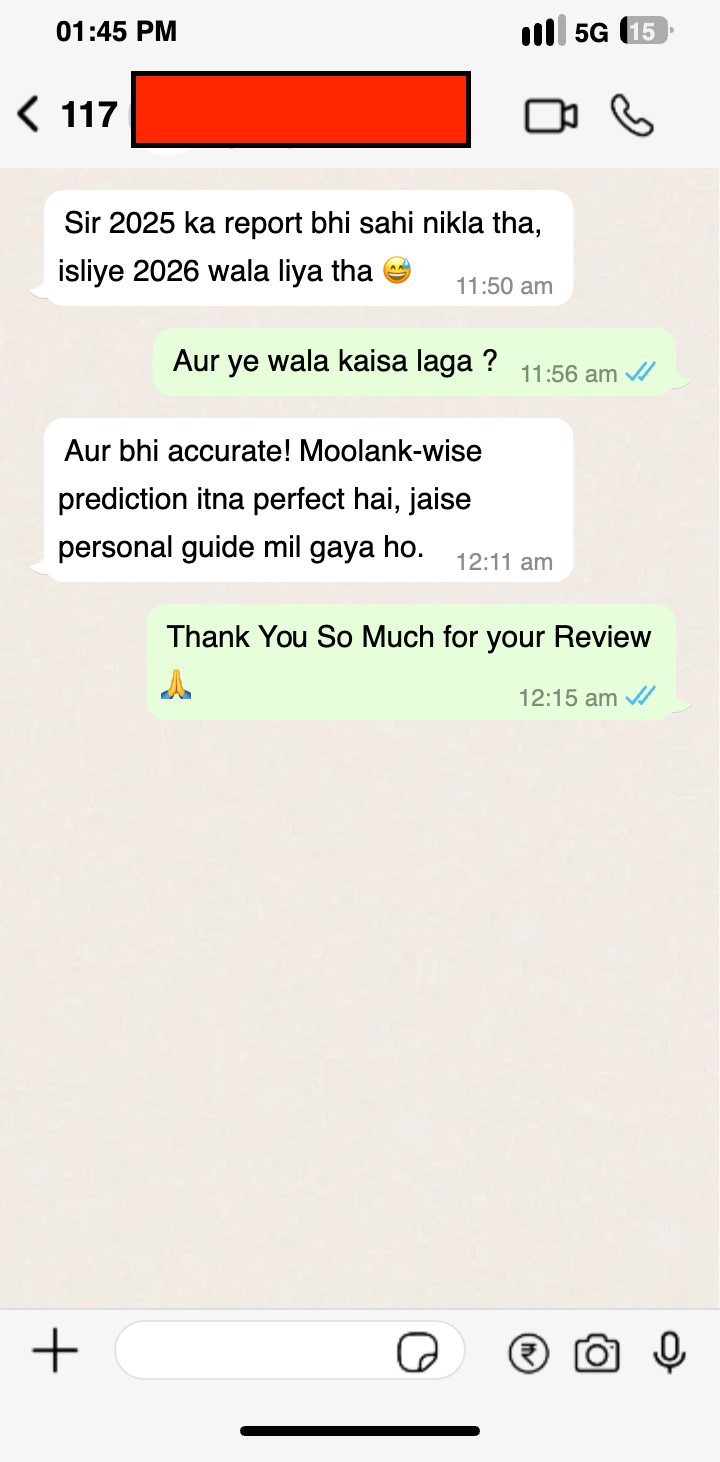Open the contact name header at the top
720x1462 pixels.
pos(299,109)
